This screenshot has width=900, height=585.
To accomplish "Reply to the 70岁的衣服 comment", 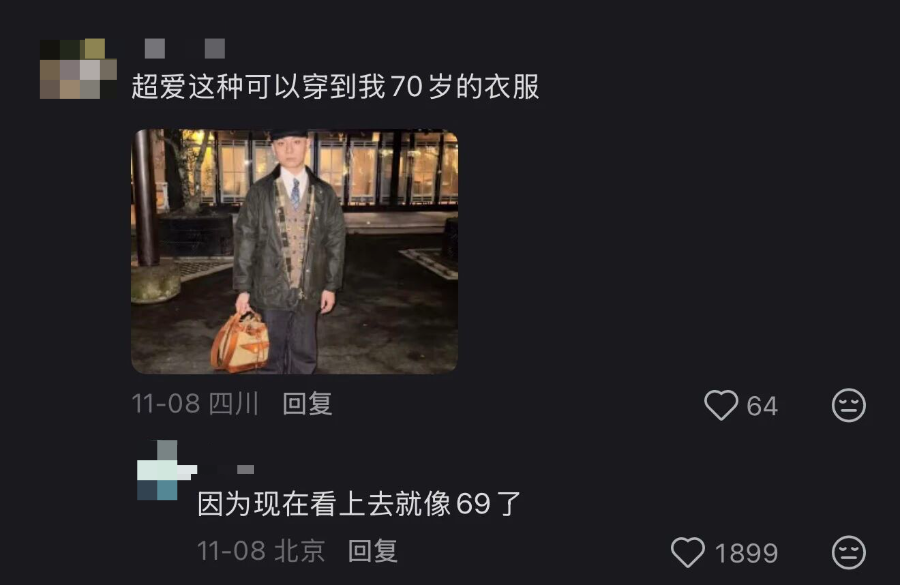I will coord(307,404).
